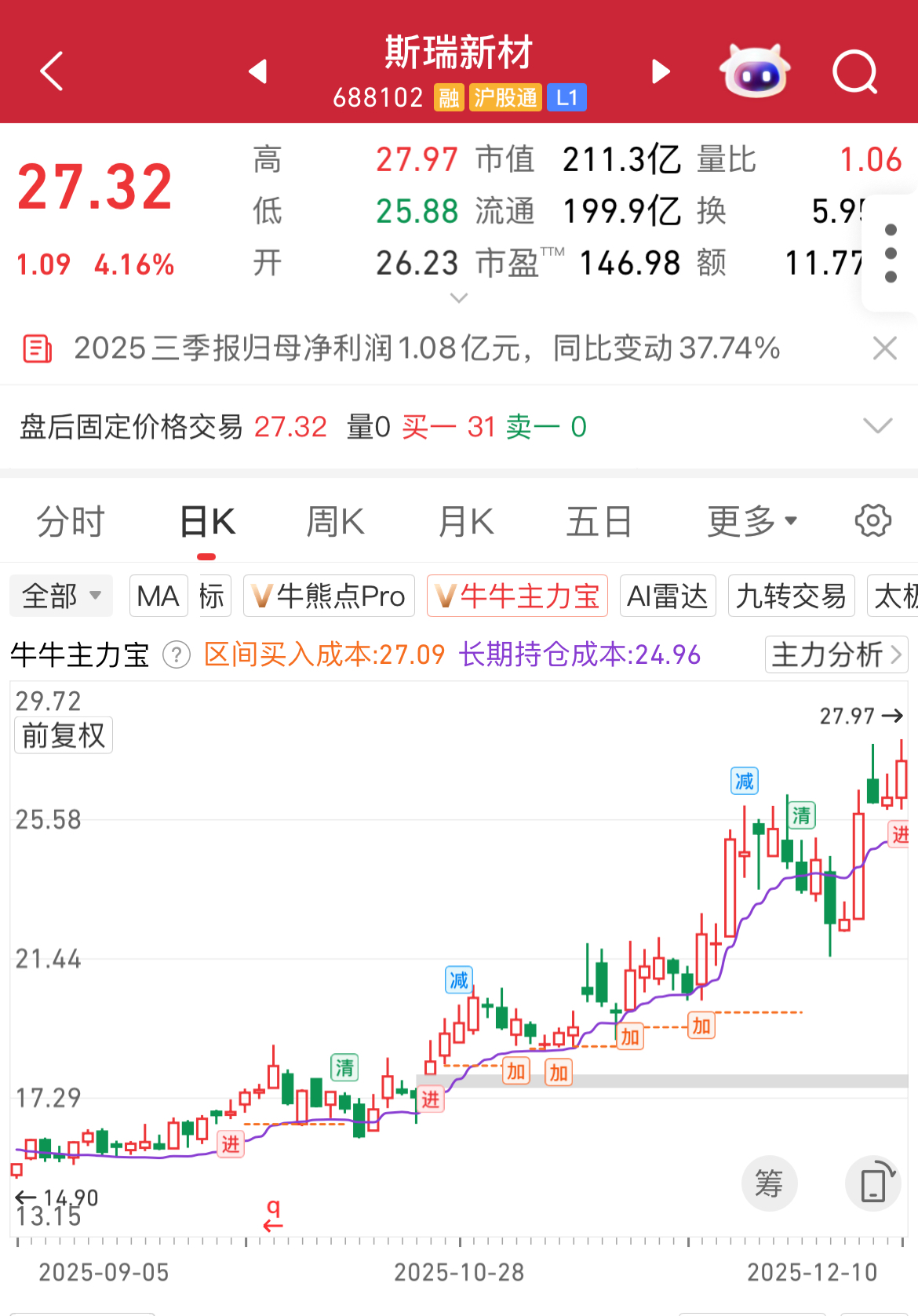Expand the 盘后固定价格交易 row

click(x=877, y=426)
